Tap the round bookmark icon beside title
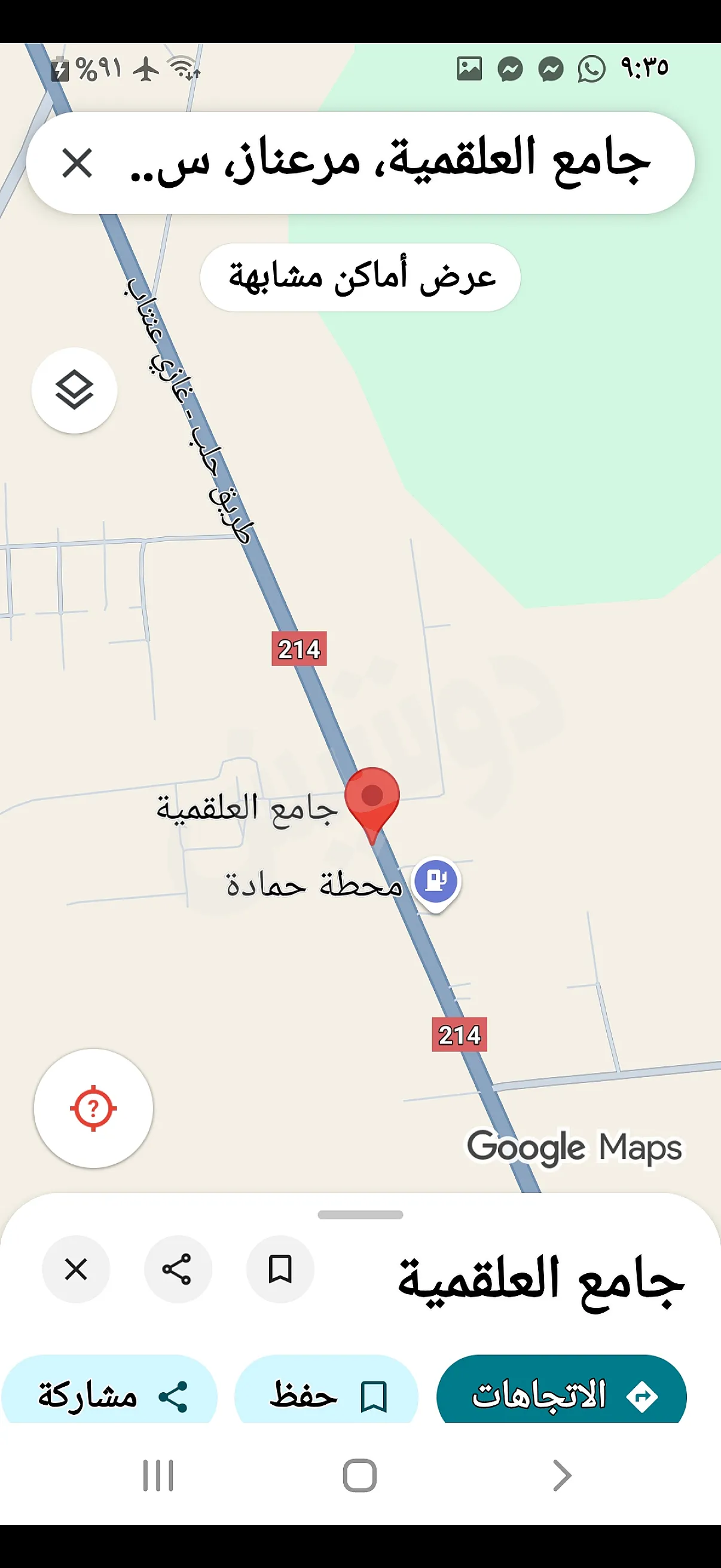Image resolution: width=721 pixels, height=1568 pixels. click(x=280, y=1270)
